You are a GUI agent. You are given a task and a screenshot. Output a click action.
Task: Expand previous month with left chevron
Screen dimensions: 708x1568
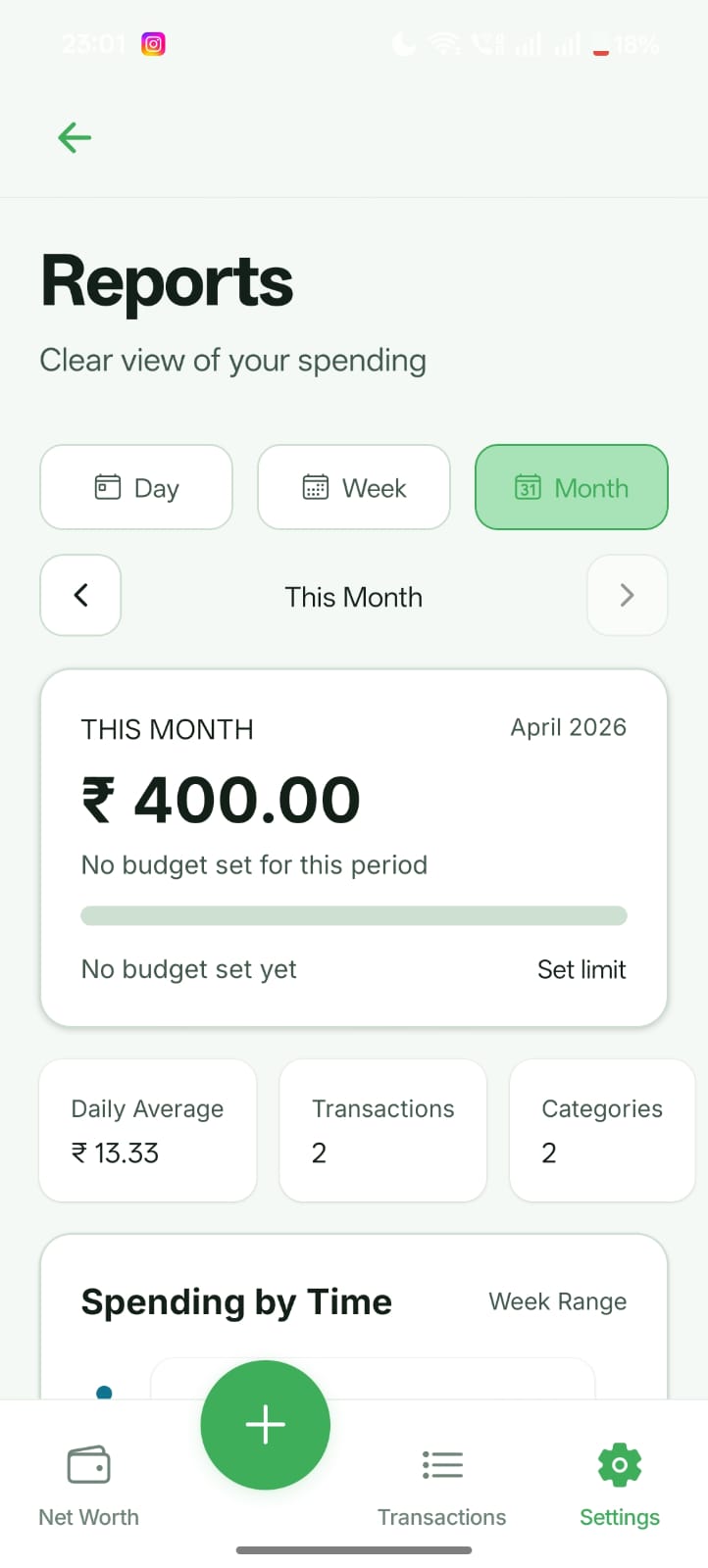[x=80, y=595]
